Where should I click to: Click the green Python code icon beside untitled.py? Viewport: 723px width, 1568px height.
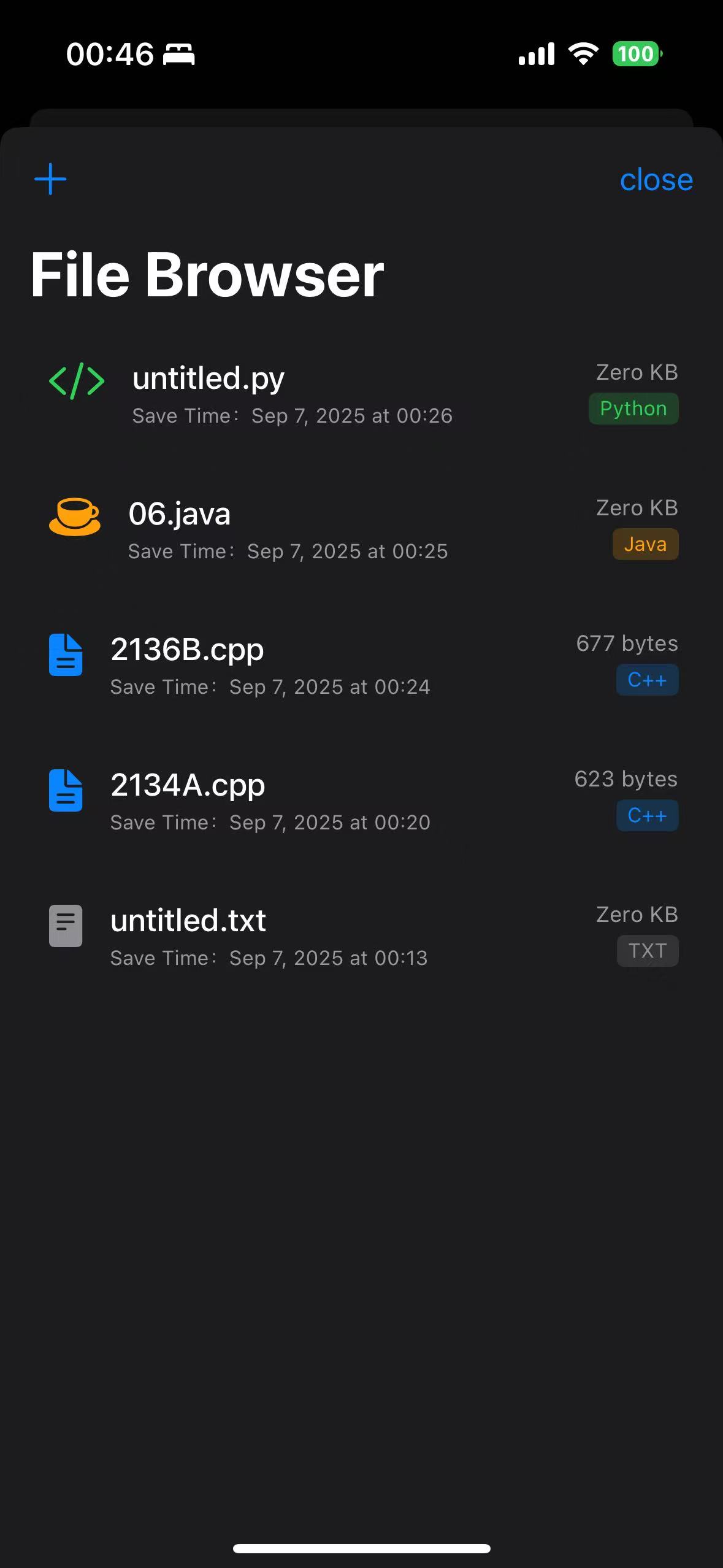(76, 380)
